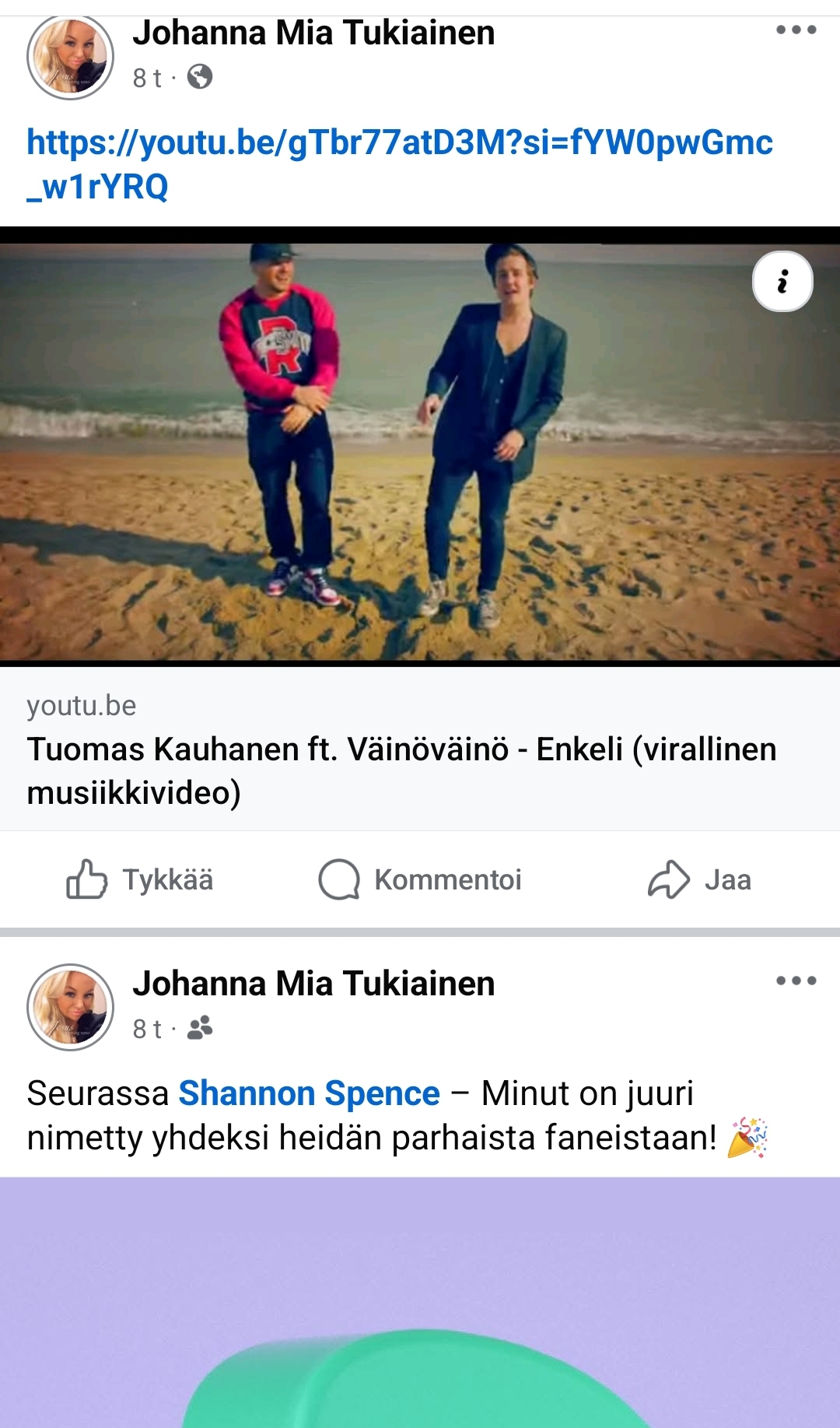Open Shannon Spence's profile link
Image resolution: width=840 pixels, height=1428 pixels.
(x=309, y=1093)
